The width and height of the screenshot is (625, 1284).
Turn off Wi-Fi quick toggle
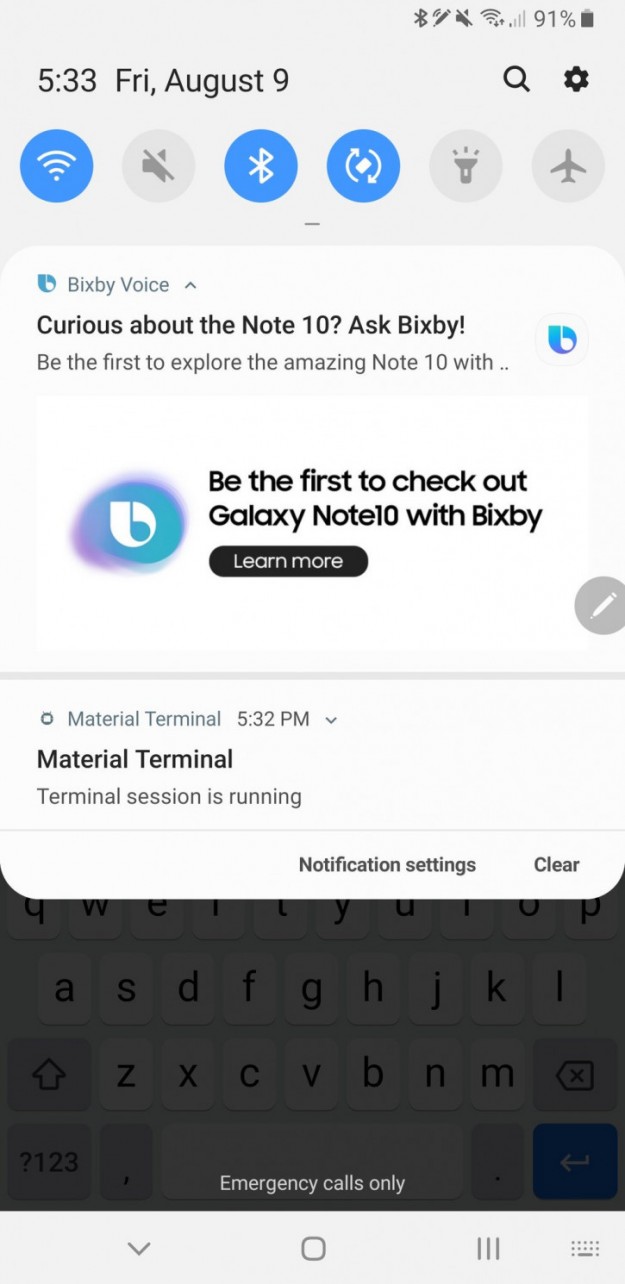click(57, 166)
